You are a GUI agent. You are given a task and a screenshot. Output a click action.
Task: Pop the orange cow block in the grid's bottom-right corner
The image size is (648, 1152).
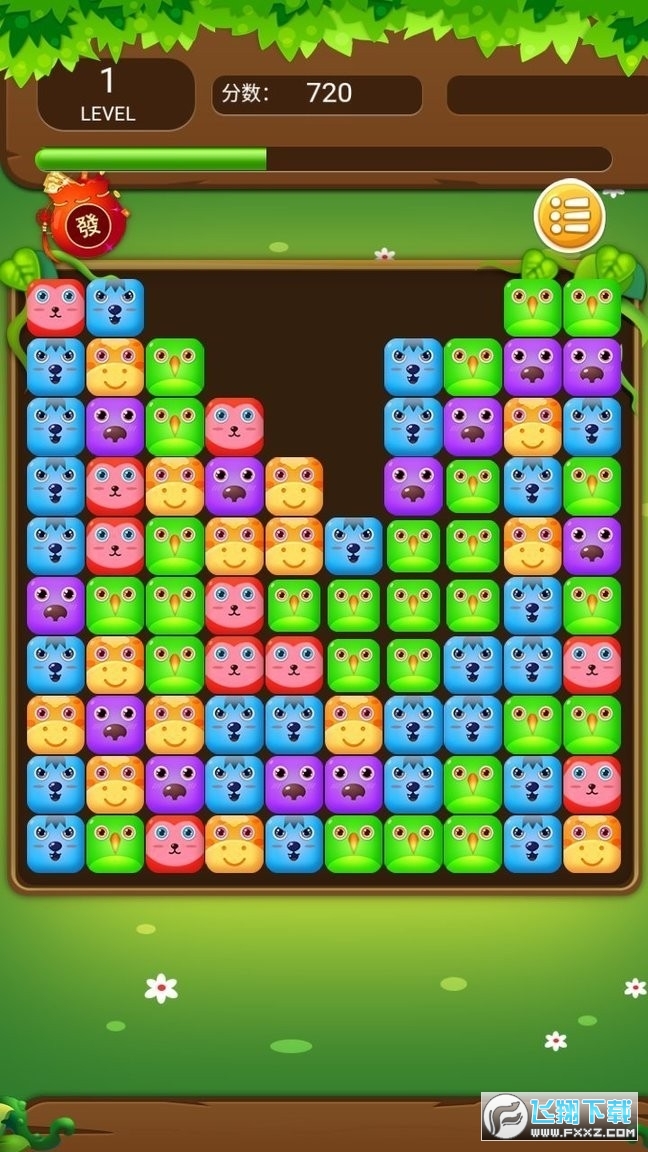[x=592, y=844]
